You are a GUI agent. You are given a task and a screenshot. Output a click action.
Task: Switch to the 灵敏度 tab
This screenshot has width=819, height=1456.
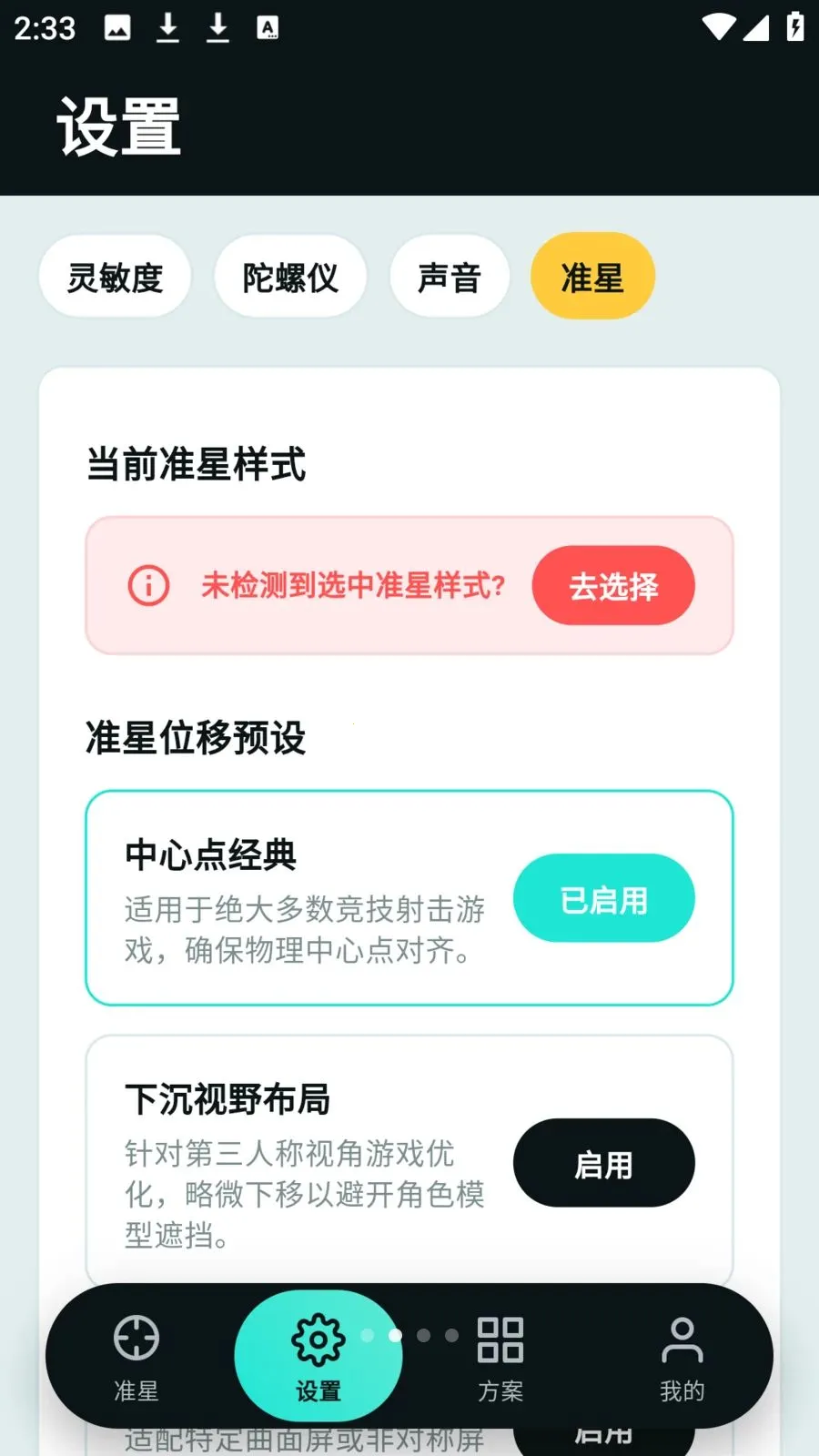(x=115, y=276)
